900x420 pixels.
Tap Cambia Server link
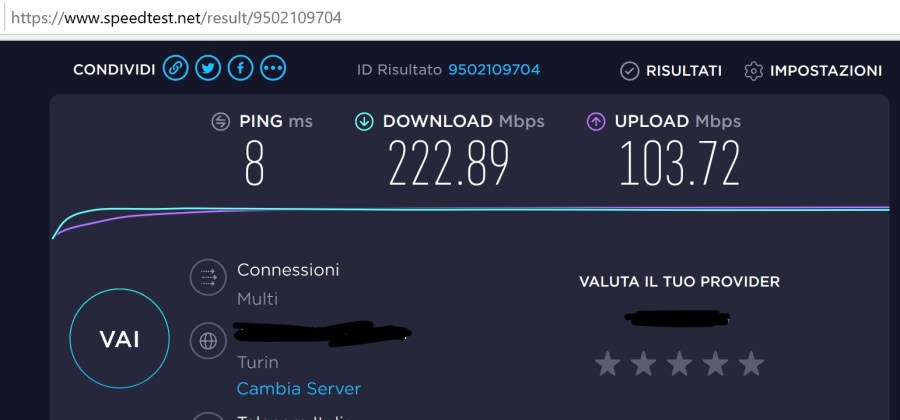[298, 388]
